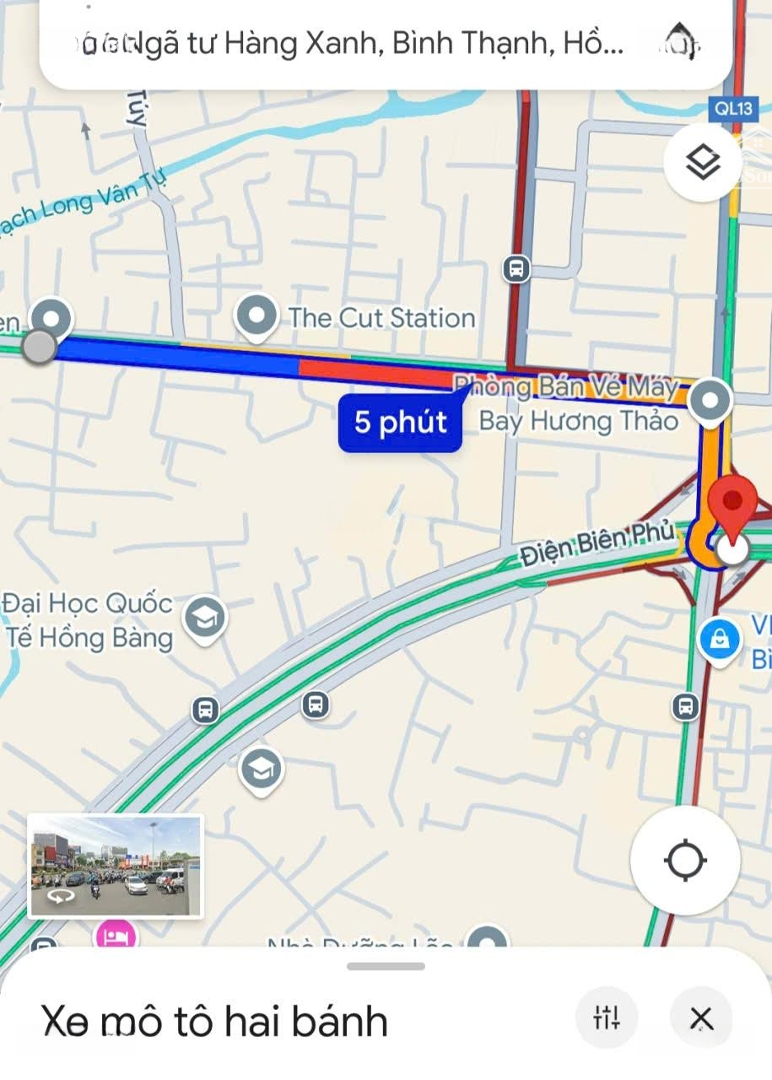The image size is (772, 1080).
Task: Open the map layers selector
Action: [705, 162]
